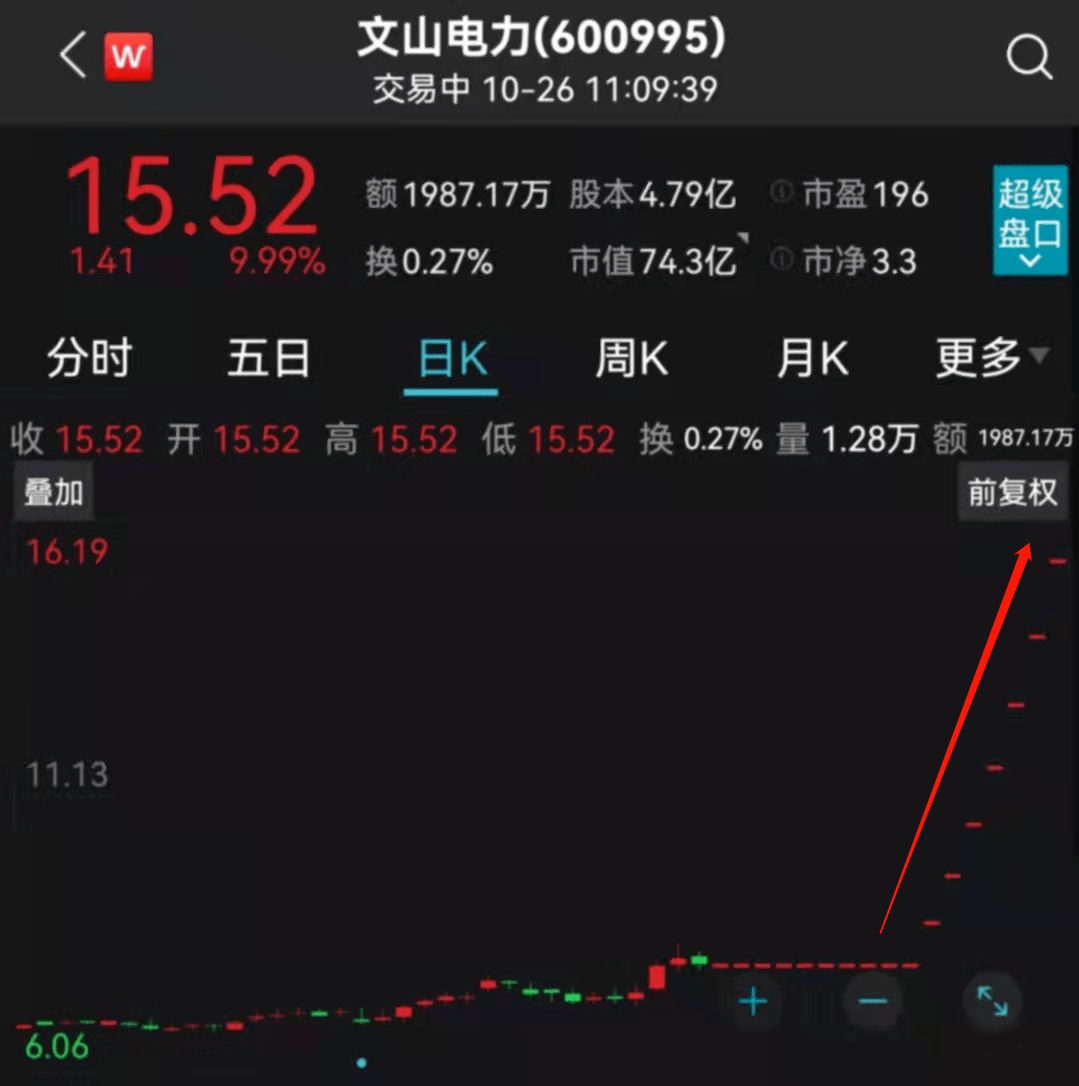Select the 日K chart tab
The height and width of the screenshot is (1086, 1079).
pyautogui.click(x=452, y=360)
